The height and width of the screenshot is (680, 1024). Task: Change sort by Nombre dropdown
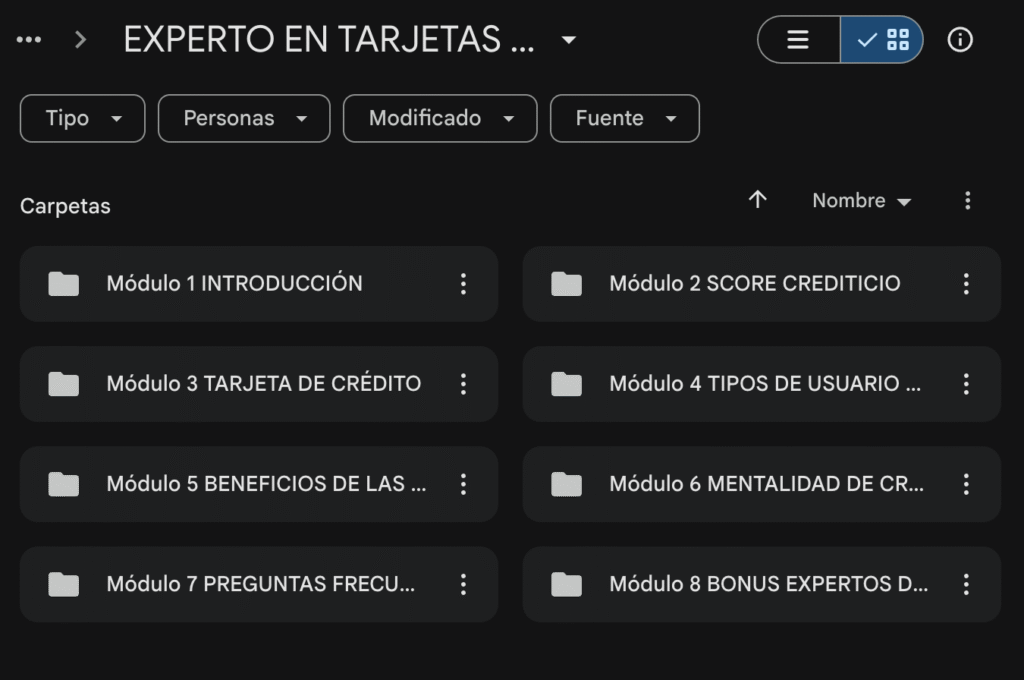coord(861,201)
